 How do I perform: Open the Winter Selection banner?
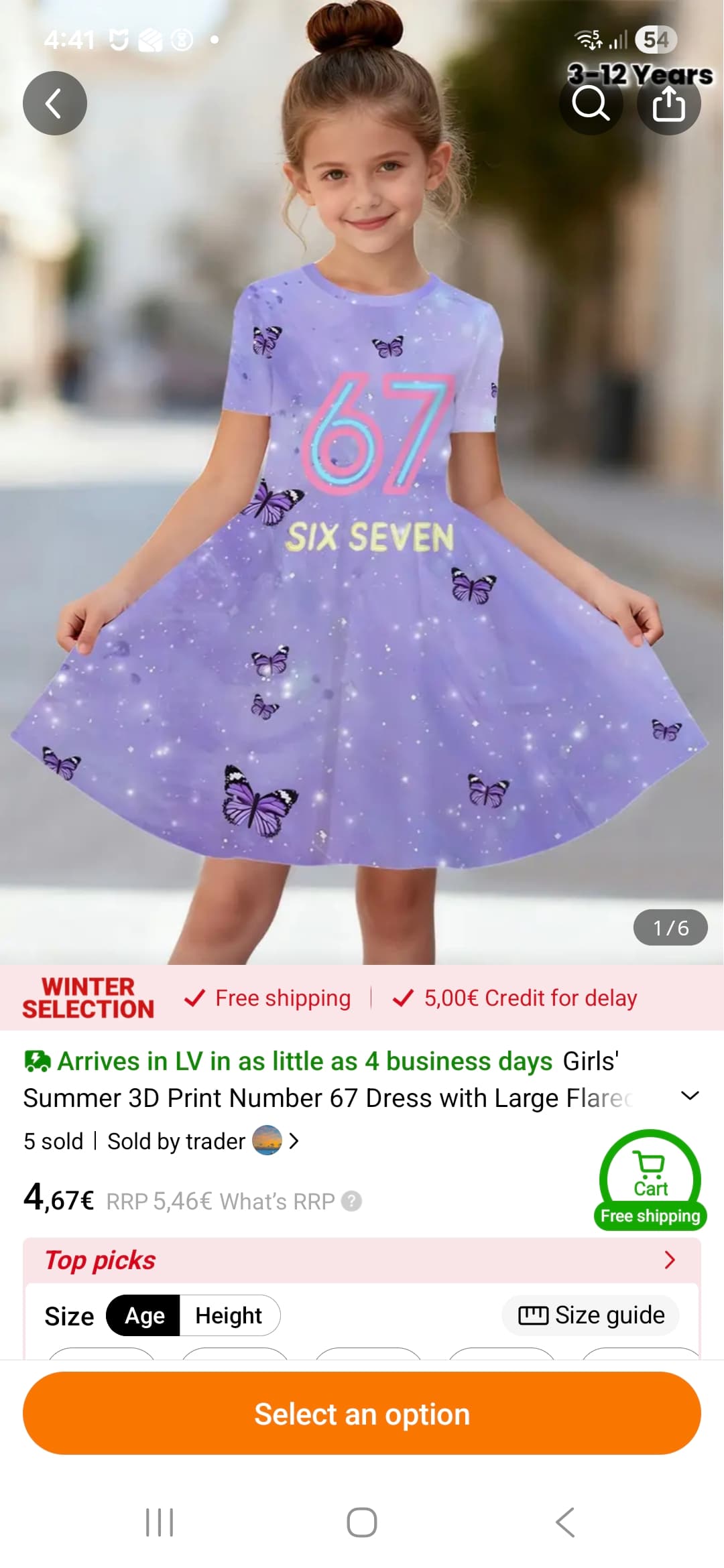tap(88, 998)
